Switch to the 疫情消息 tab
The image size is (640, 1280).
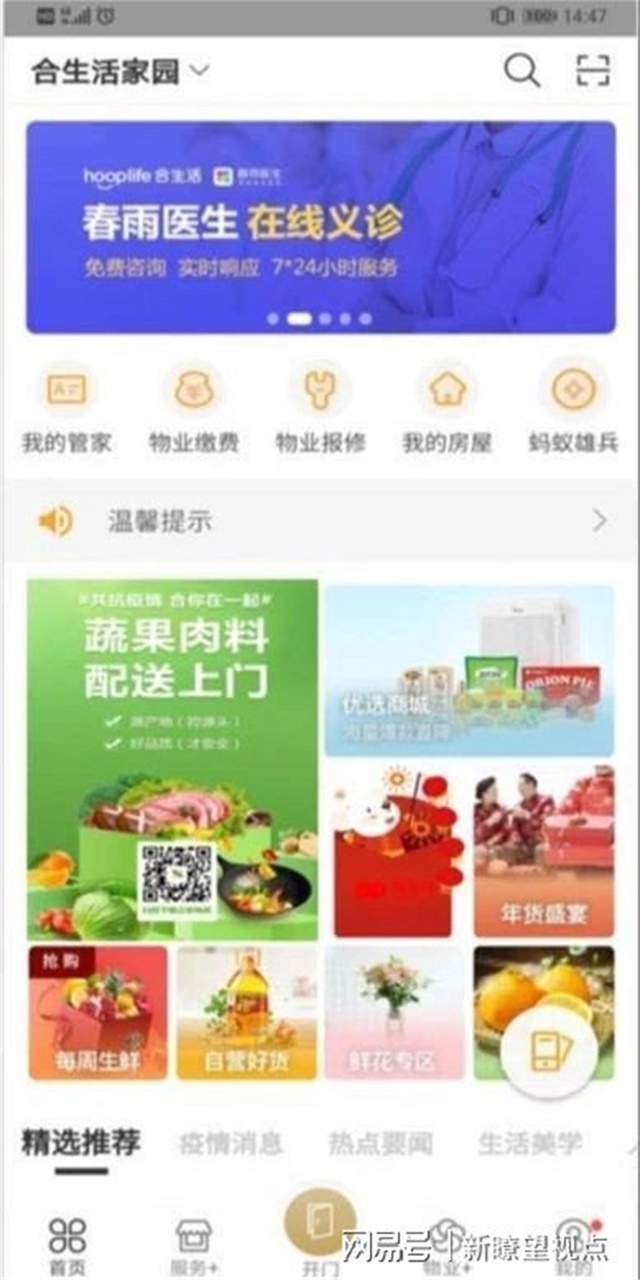point(231,1143)
